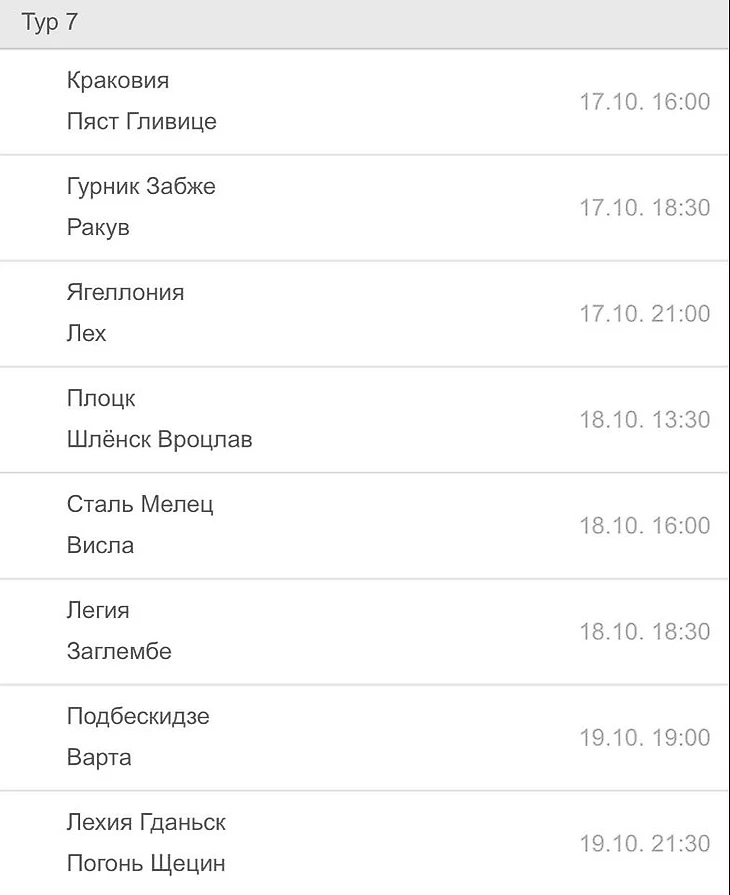730x895 pixels.
Task: Open Плоцк vs Шлёнск Вроцлав details
Action: coord(365,419)
